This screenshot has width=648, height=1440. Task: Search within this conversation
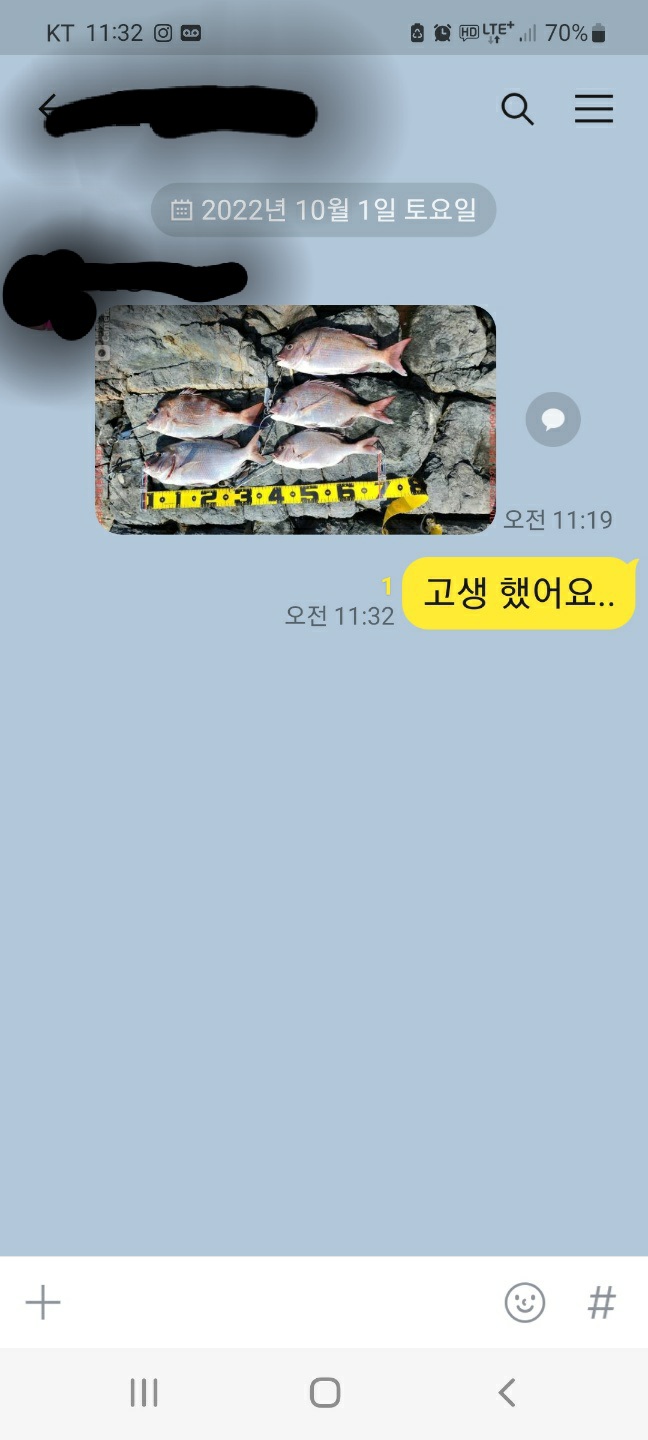(x=517, y=109)
